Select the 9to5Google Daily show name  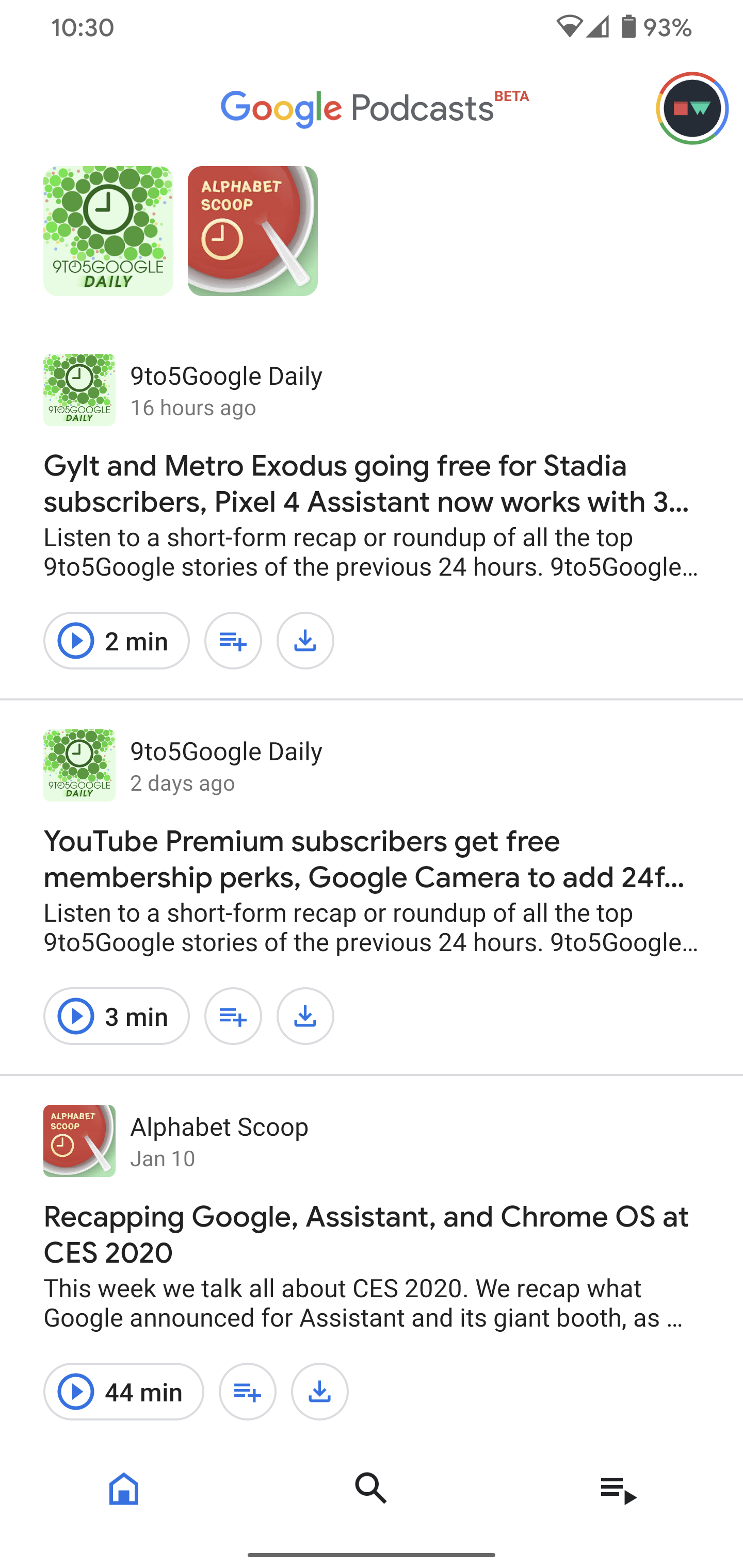[226, 375]
